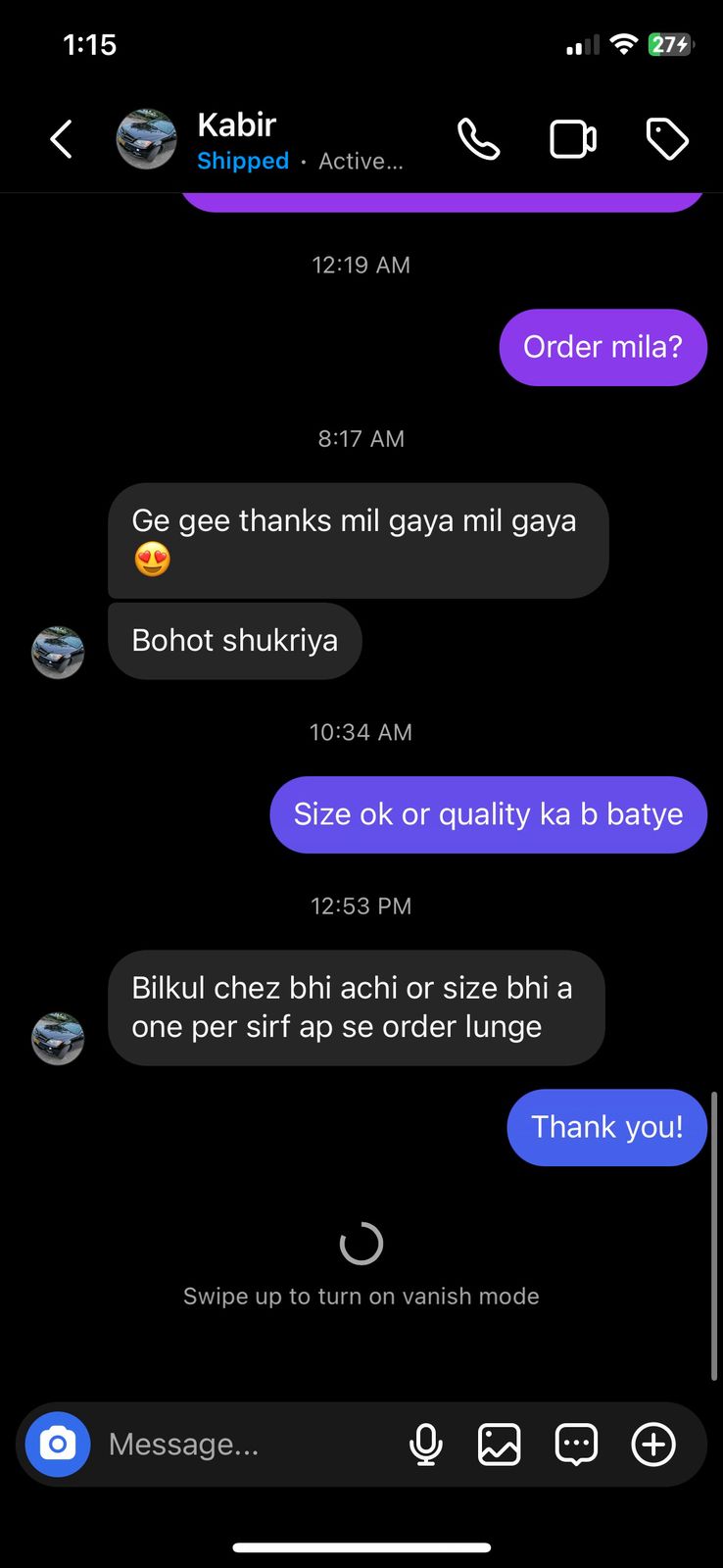Go back to the chat list
This screenshot has width=723, height=1568.
click(61, 139)
